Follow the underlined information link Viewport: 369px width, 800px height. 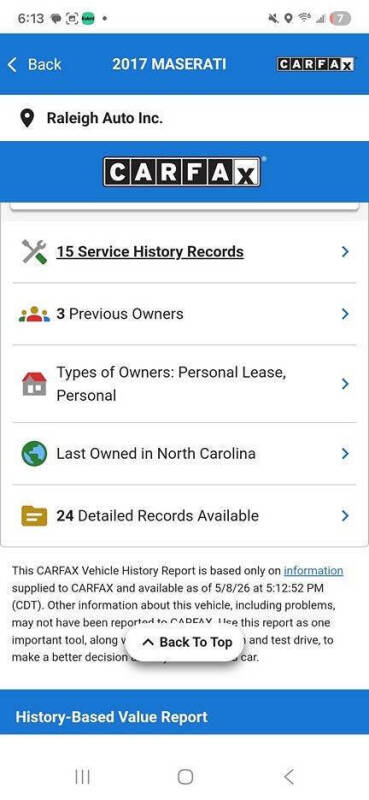coord(313,570)
